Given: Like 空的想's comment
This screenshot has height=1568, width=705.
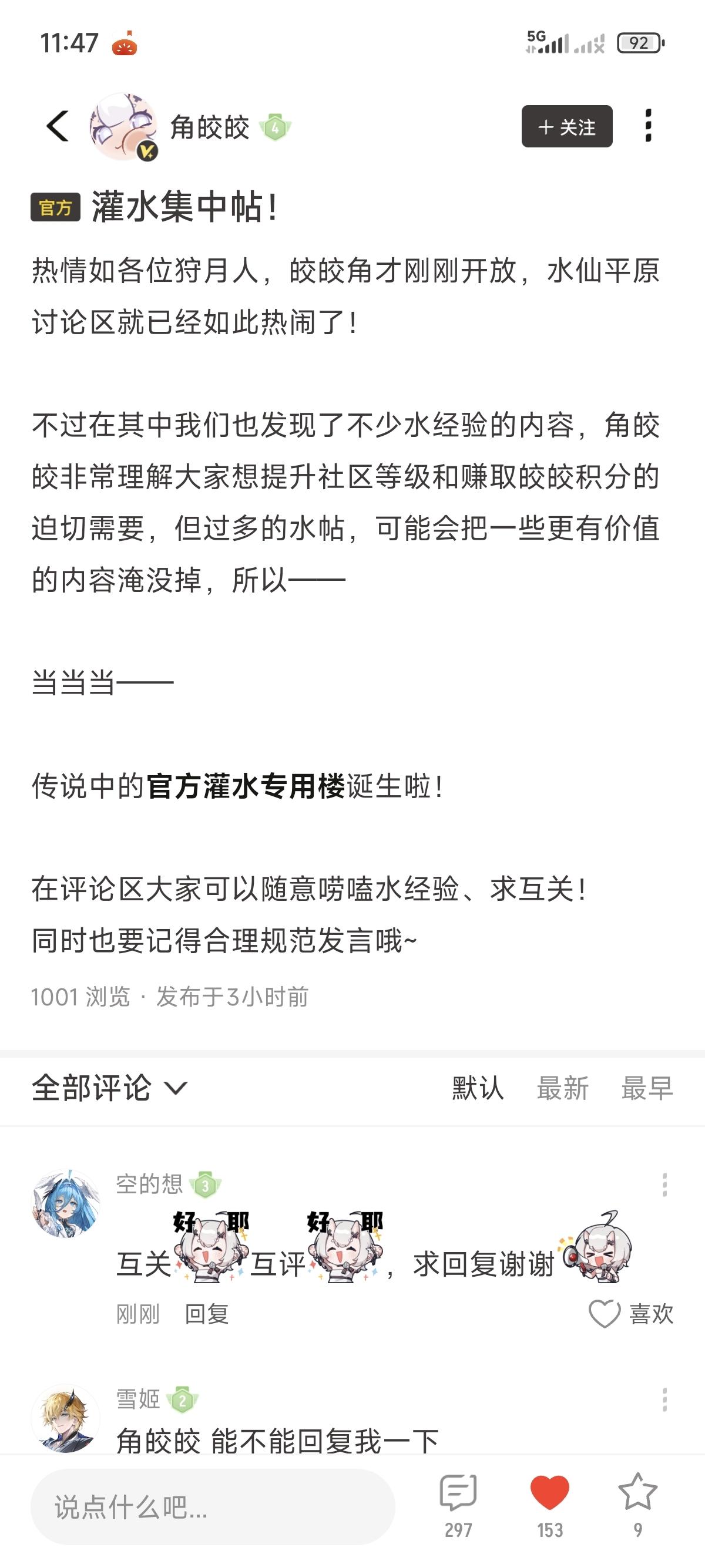Looking at the screenshot, I should 630,1314.
